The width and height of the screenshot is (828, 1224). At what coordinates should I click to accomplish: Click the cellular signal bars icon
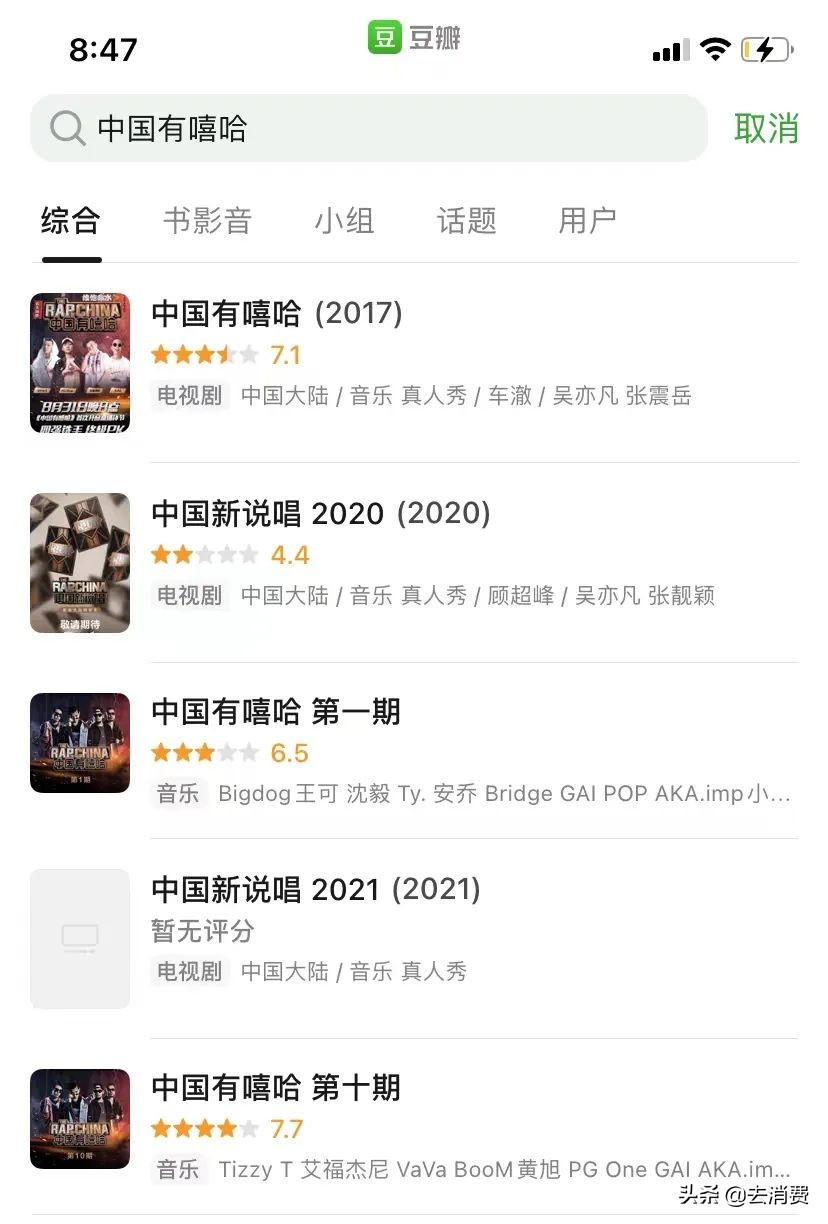668,48
